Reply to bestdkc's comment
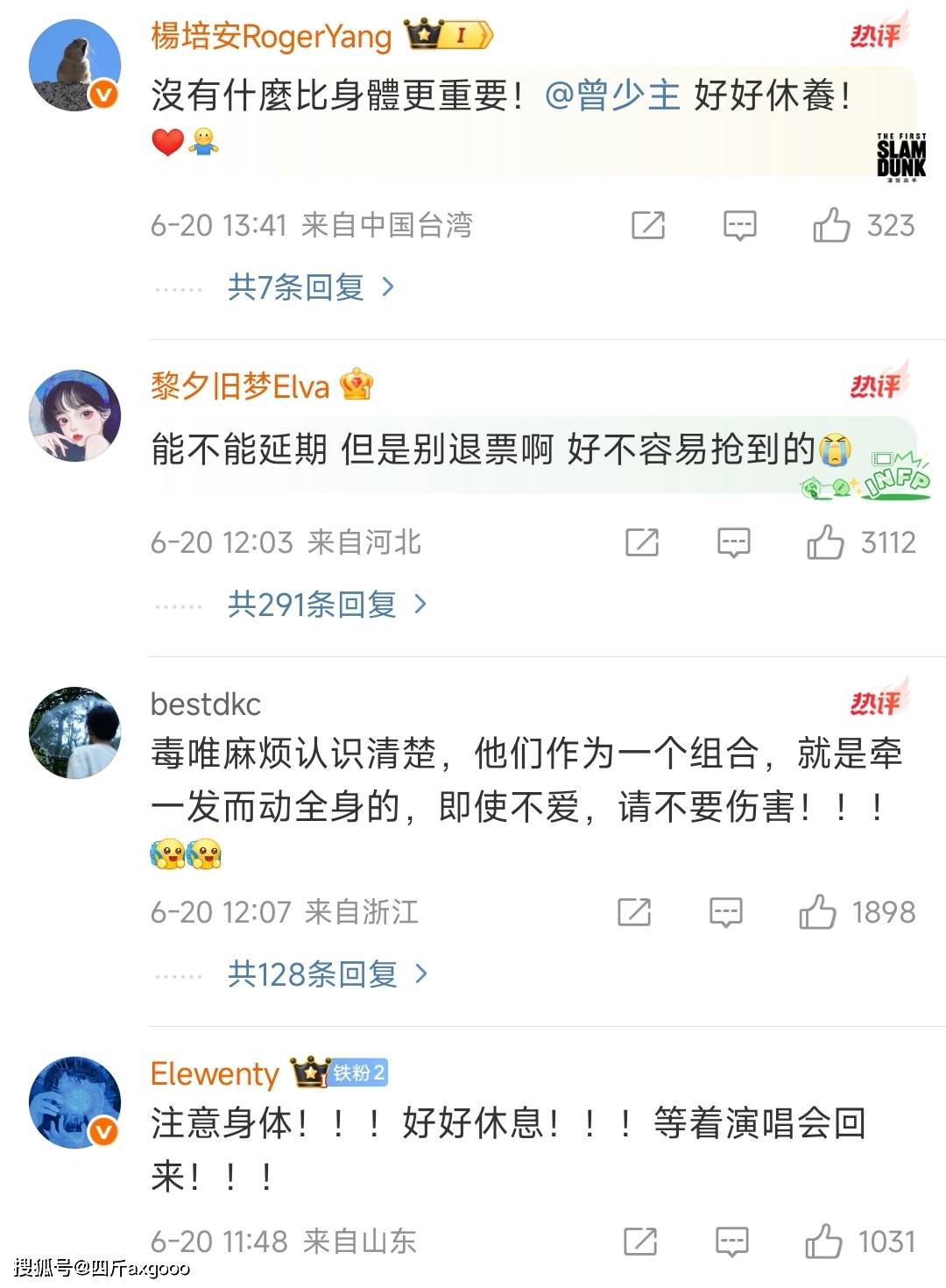The height and width of the screenshot is (1288, 946). pos(725,912)
